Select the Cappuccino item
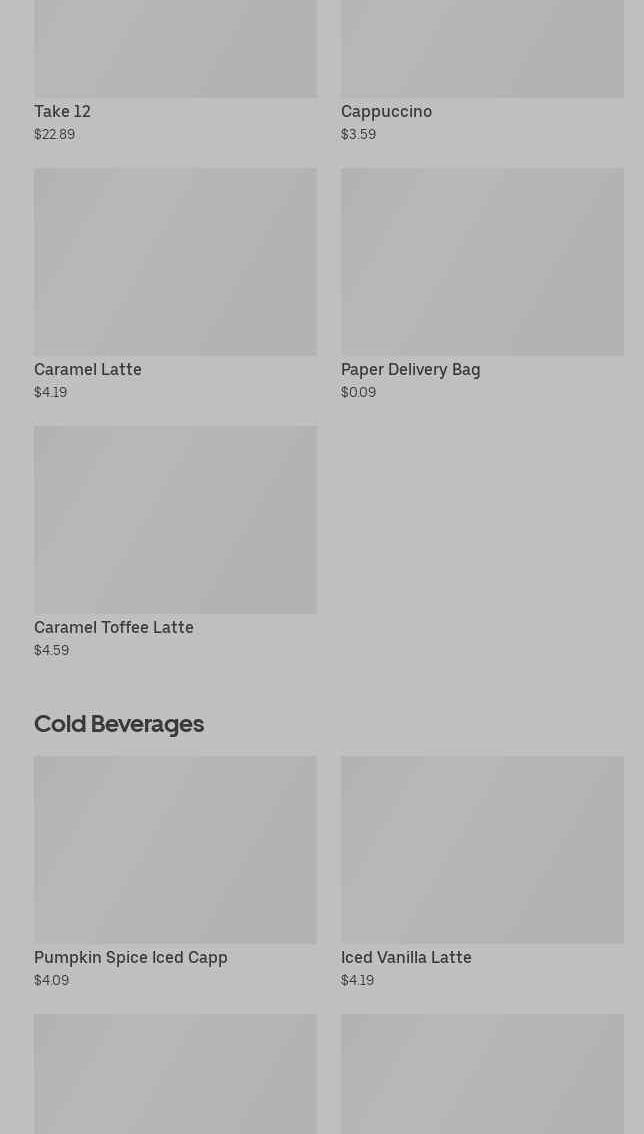The height and width of the screenshot is (1134, 644). point(482,71)
